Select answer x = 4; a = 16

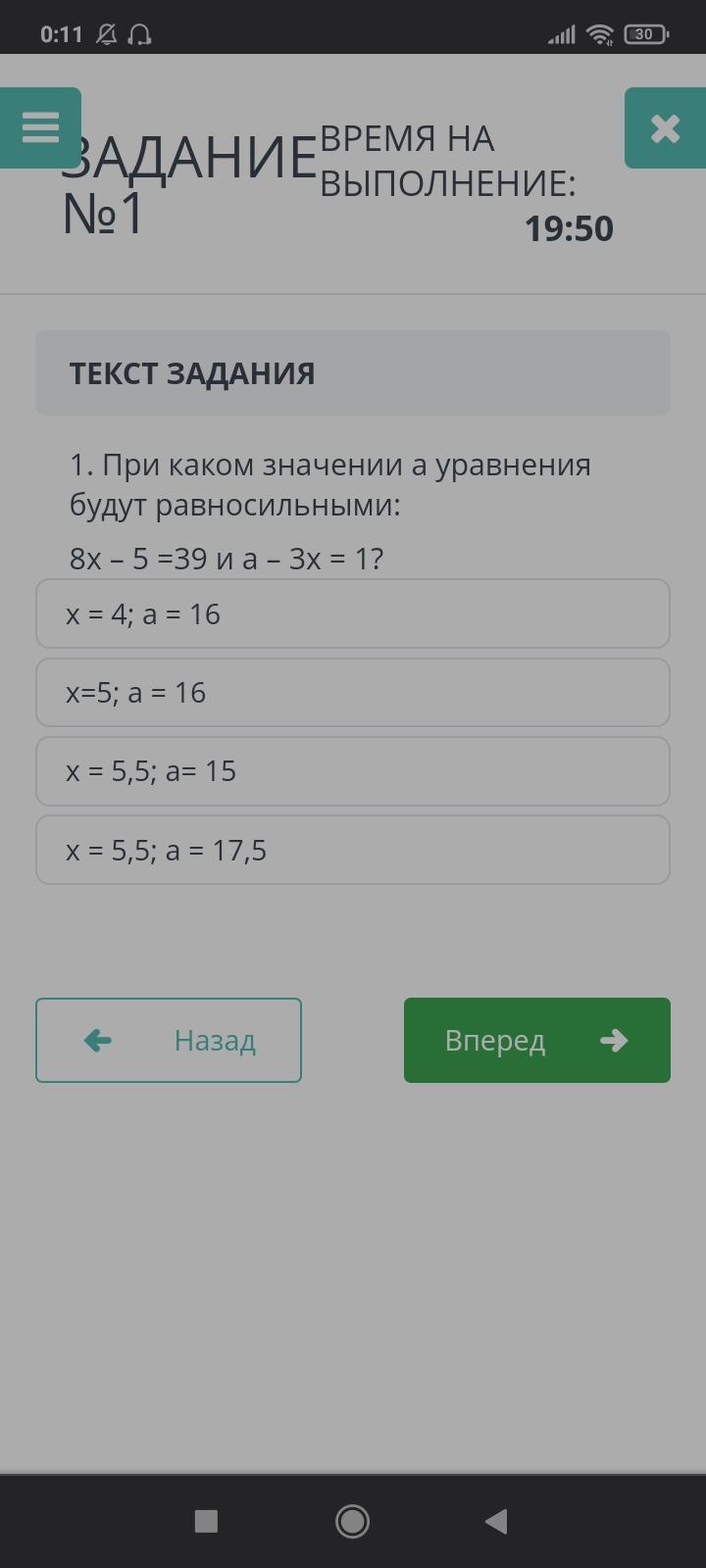point(353,614)
